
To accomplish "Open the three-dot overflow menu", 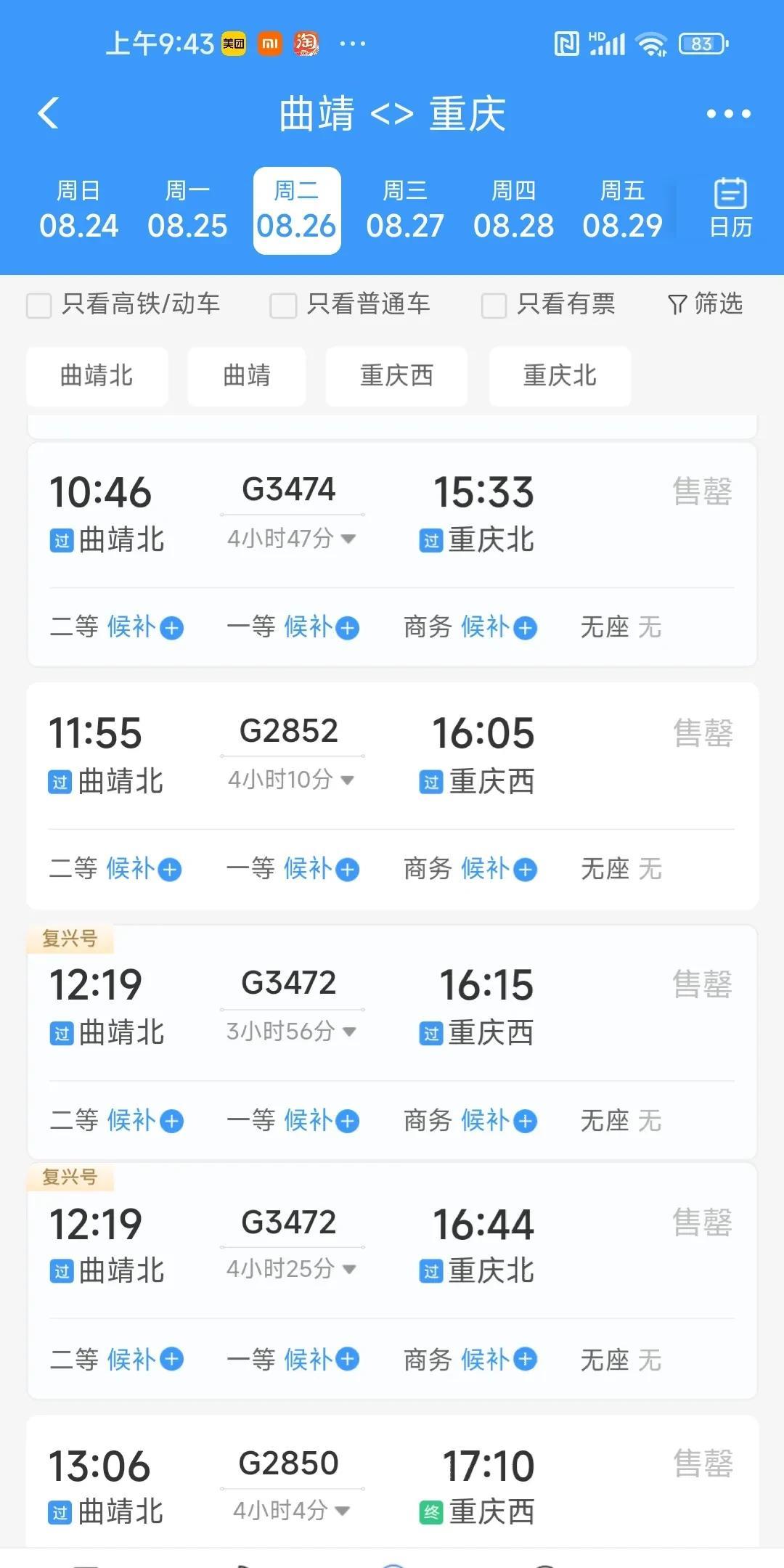I will click(728, 114).
